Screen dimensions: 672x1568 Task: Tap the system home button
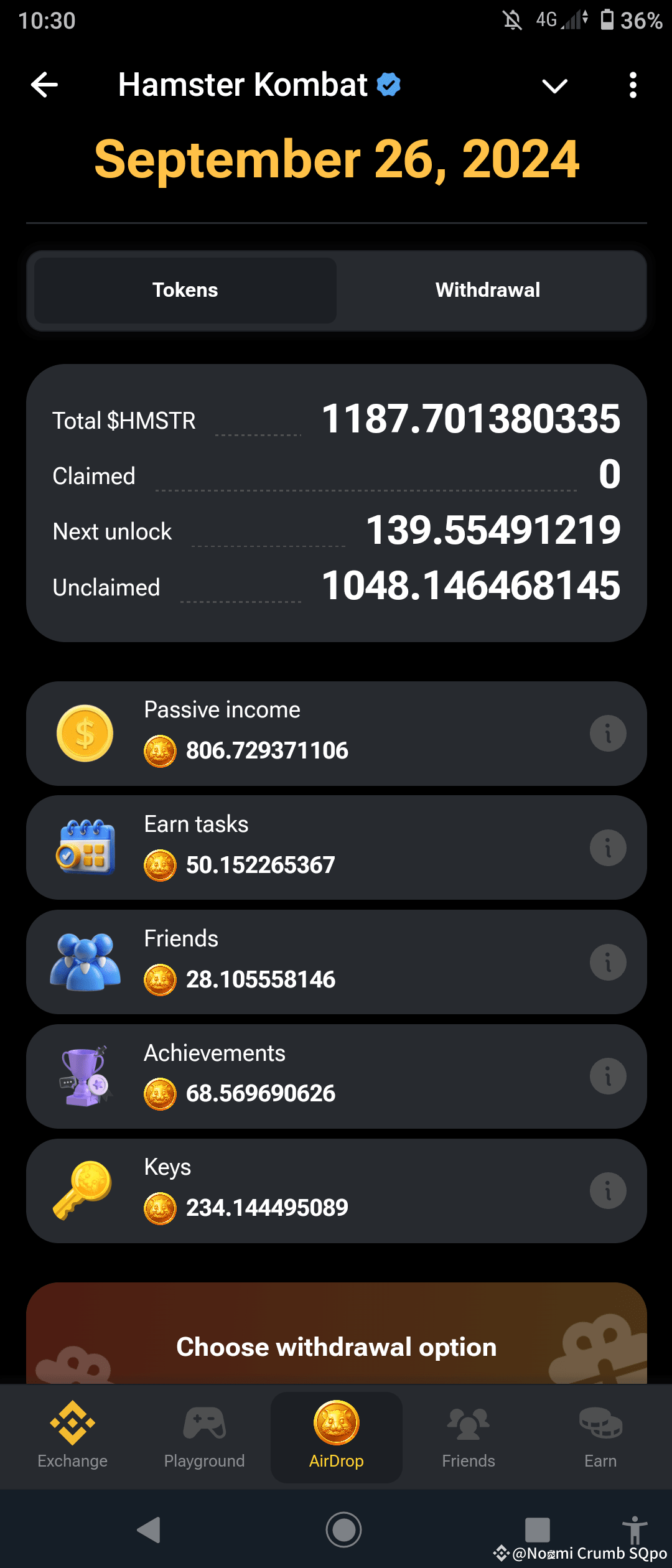pyautogui.click(x=343, y=1529)
